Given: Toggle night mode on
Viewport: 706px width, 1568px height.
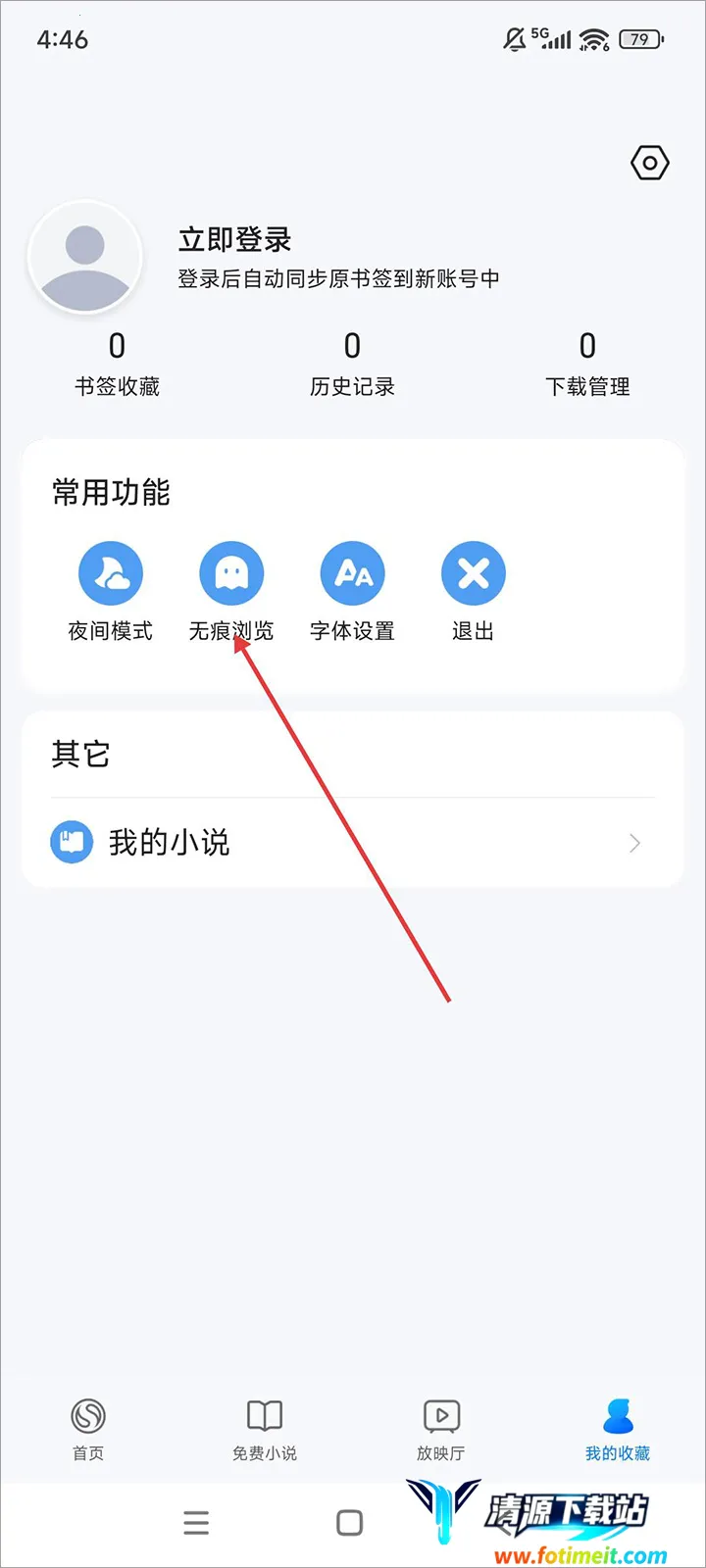Looking at the screenshot, I should point(111,572).
